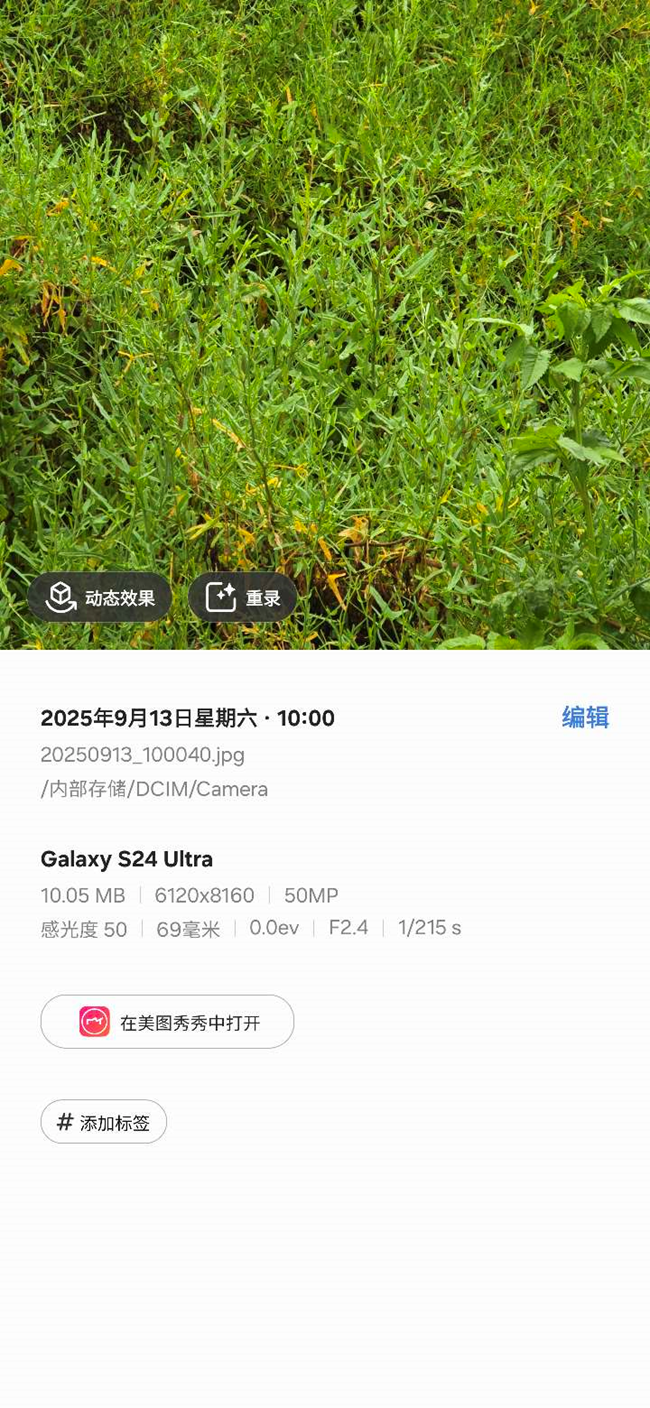Viewport: 650px width, 1408px height.
Task: Tap the 动态效果 button on the photo
Action: (100, 598)
